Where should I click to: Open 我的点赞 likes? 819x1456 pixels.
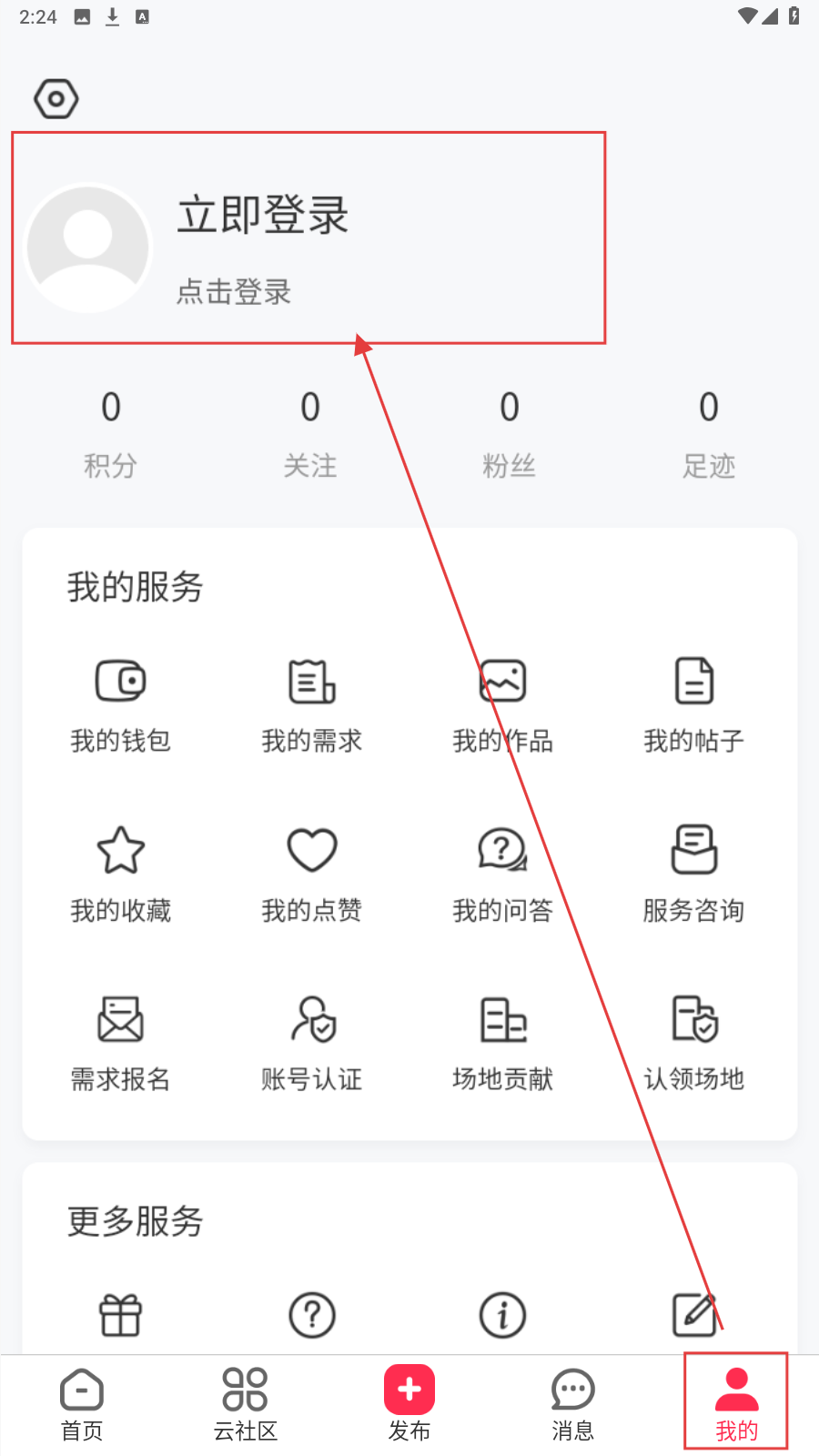pyautogui.click(x=312, y=872)
